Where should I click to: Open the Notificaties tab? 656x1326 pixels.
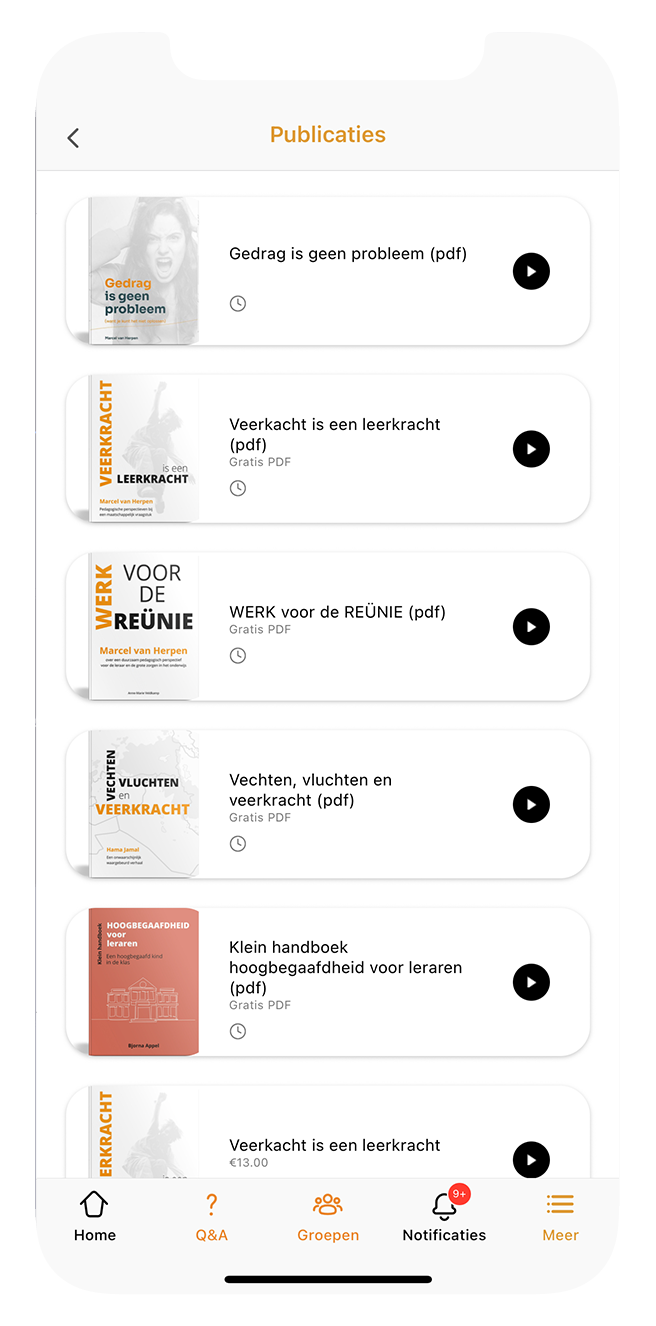coord(444,1217)
